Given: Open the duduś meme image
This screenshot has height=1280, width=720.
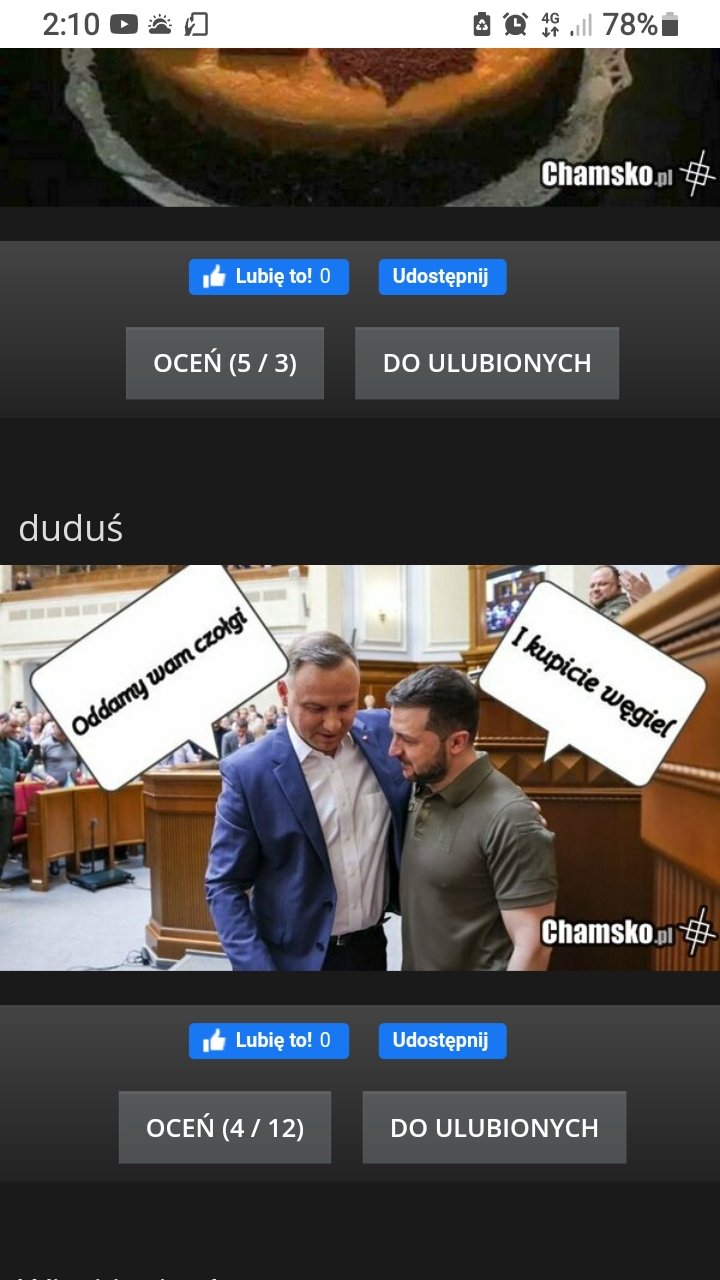Looking at the screenshot, I should pos(360,768).
